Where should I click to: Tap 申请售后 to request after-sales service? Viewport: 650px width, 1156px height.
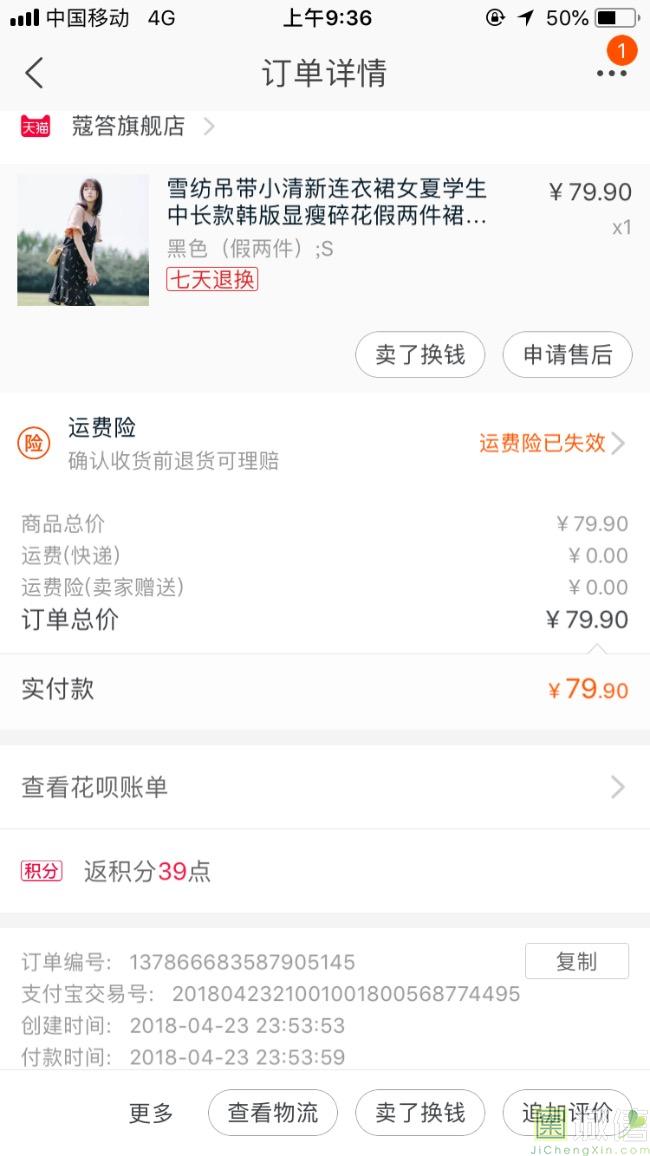567,355
